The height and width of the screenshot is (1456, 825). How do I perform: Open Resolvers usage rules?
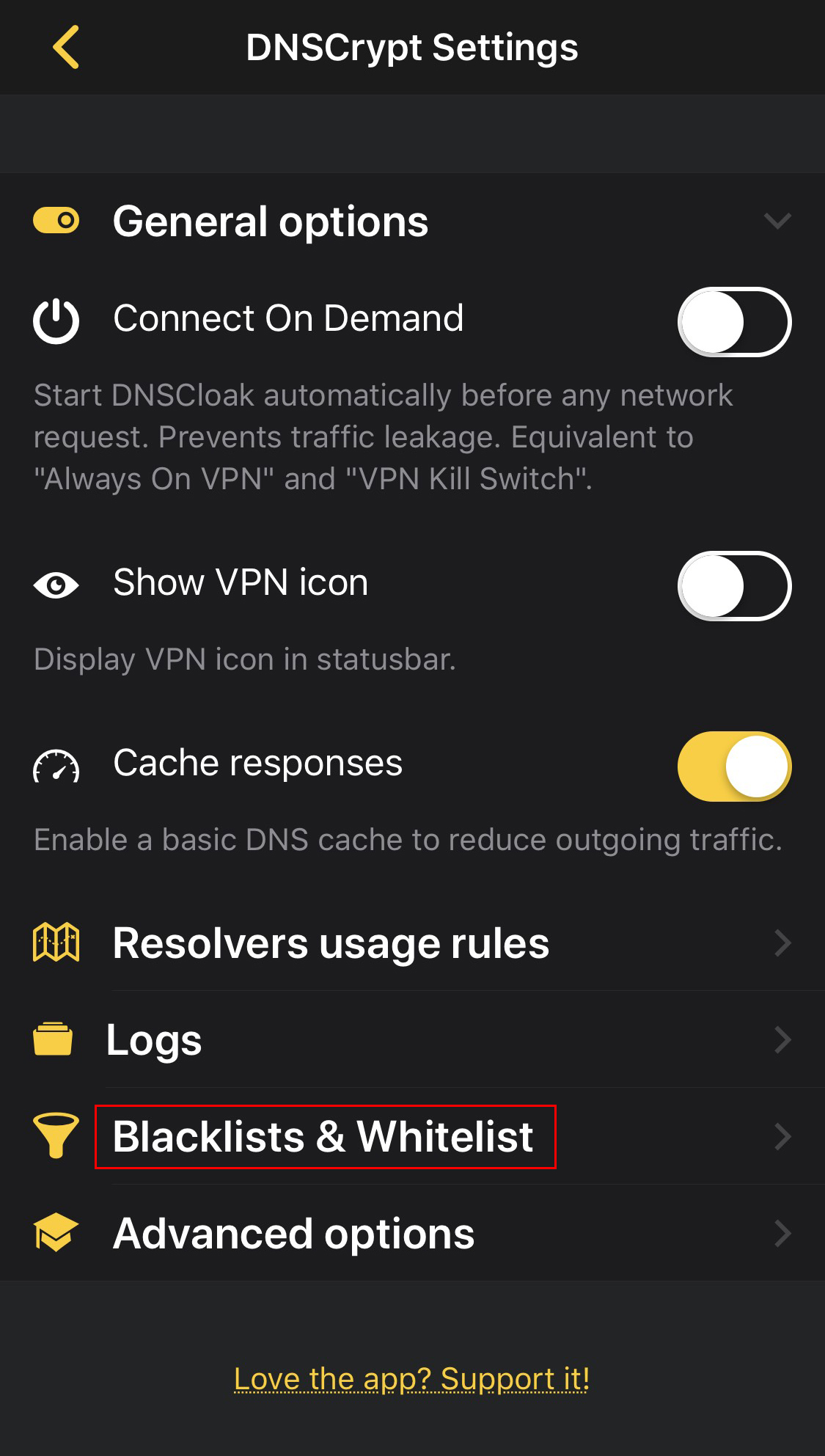412,943
